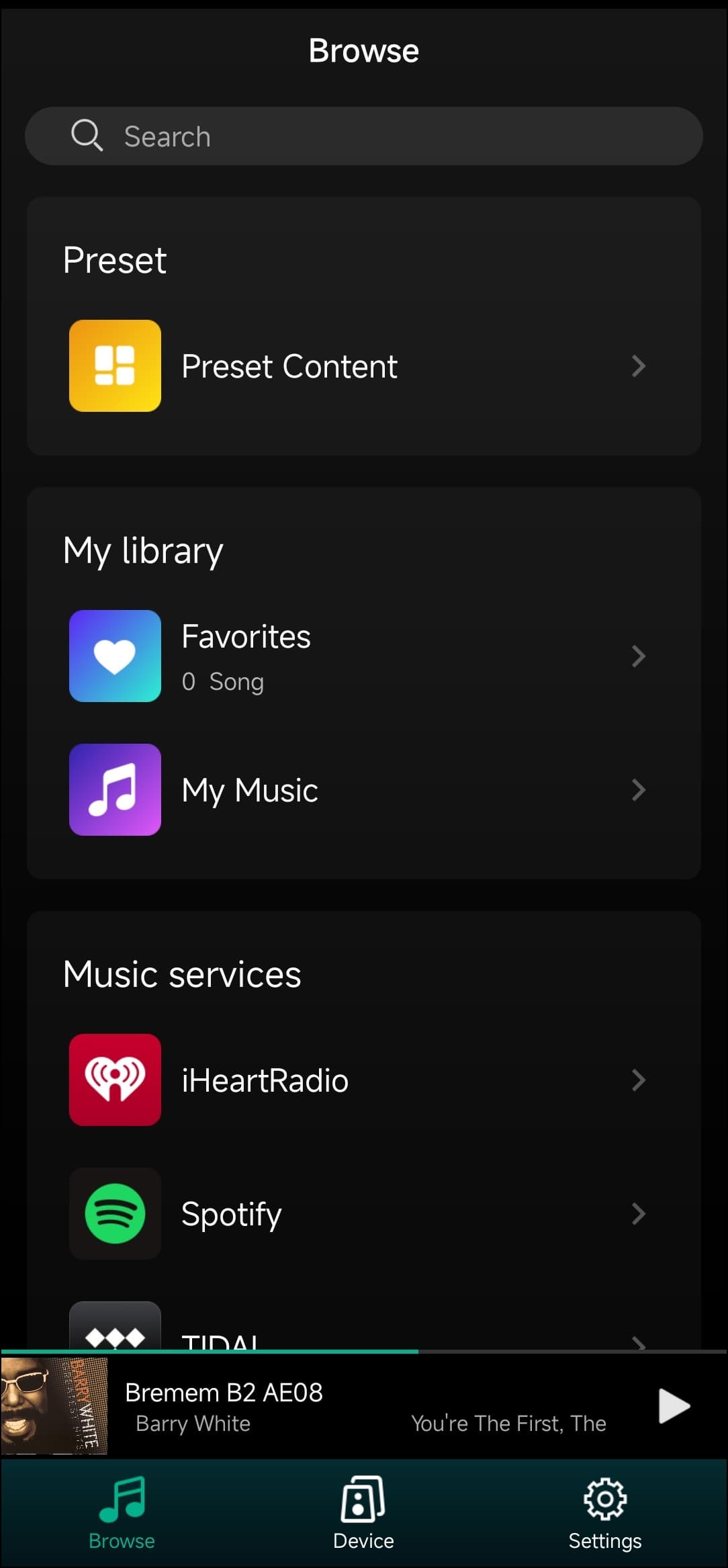Open My Music
Viewport: 728px width, 1568px height.
tap(363, 790)
